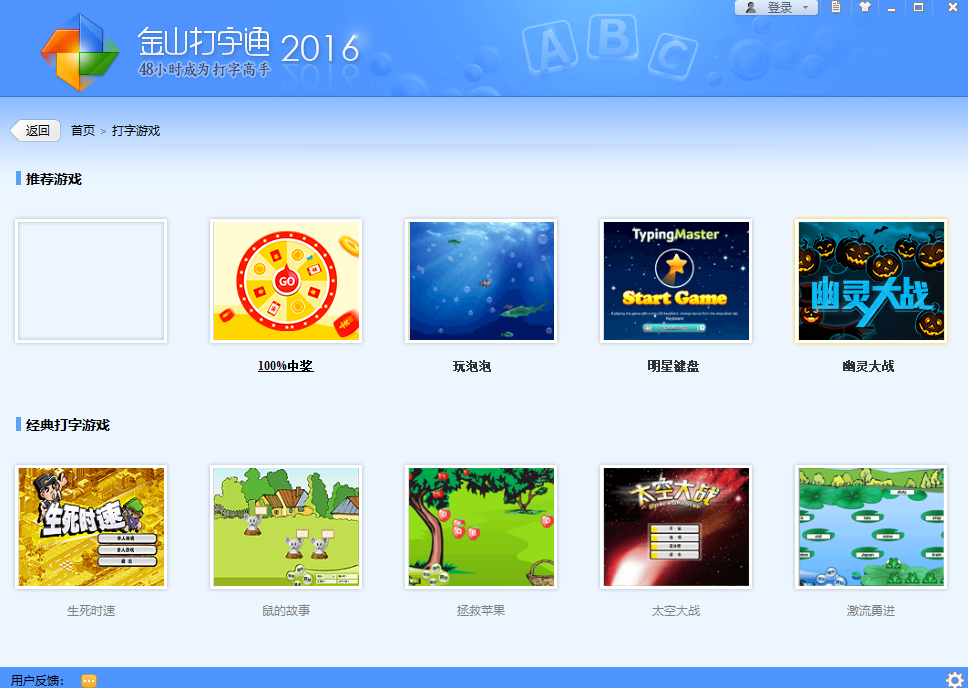This screenshot has width=968, height=688.
Task: Open the 明星键盘 TypingMaster game
Action: [x=676, y=281]
